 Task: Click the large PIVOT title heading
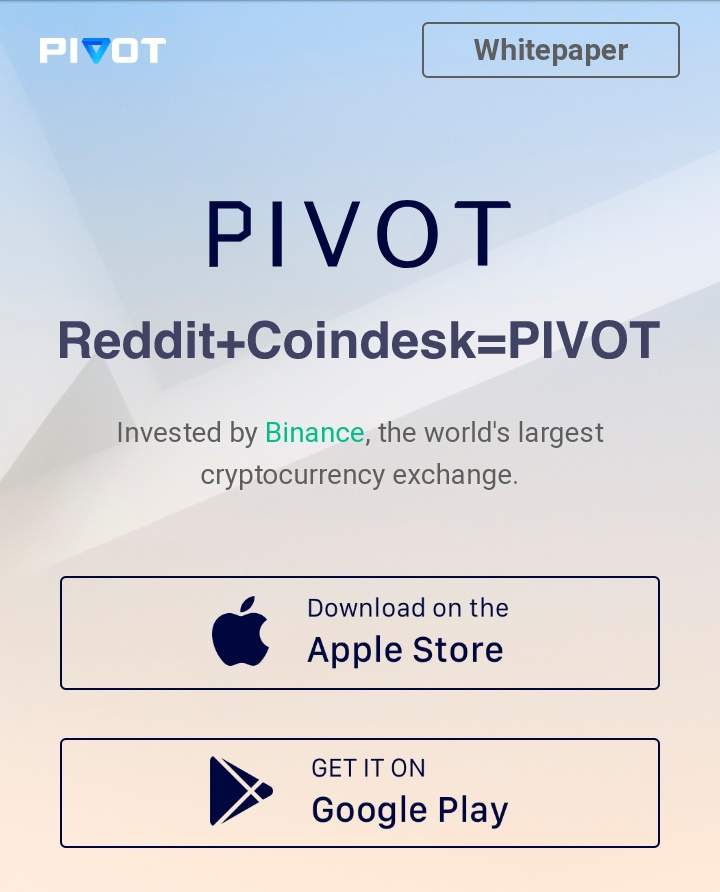(358, 232)
